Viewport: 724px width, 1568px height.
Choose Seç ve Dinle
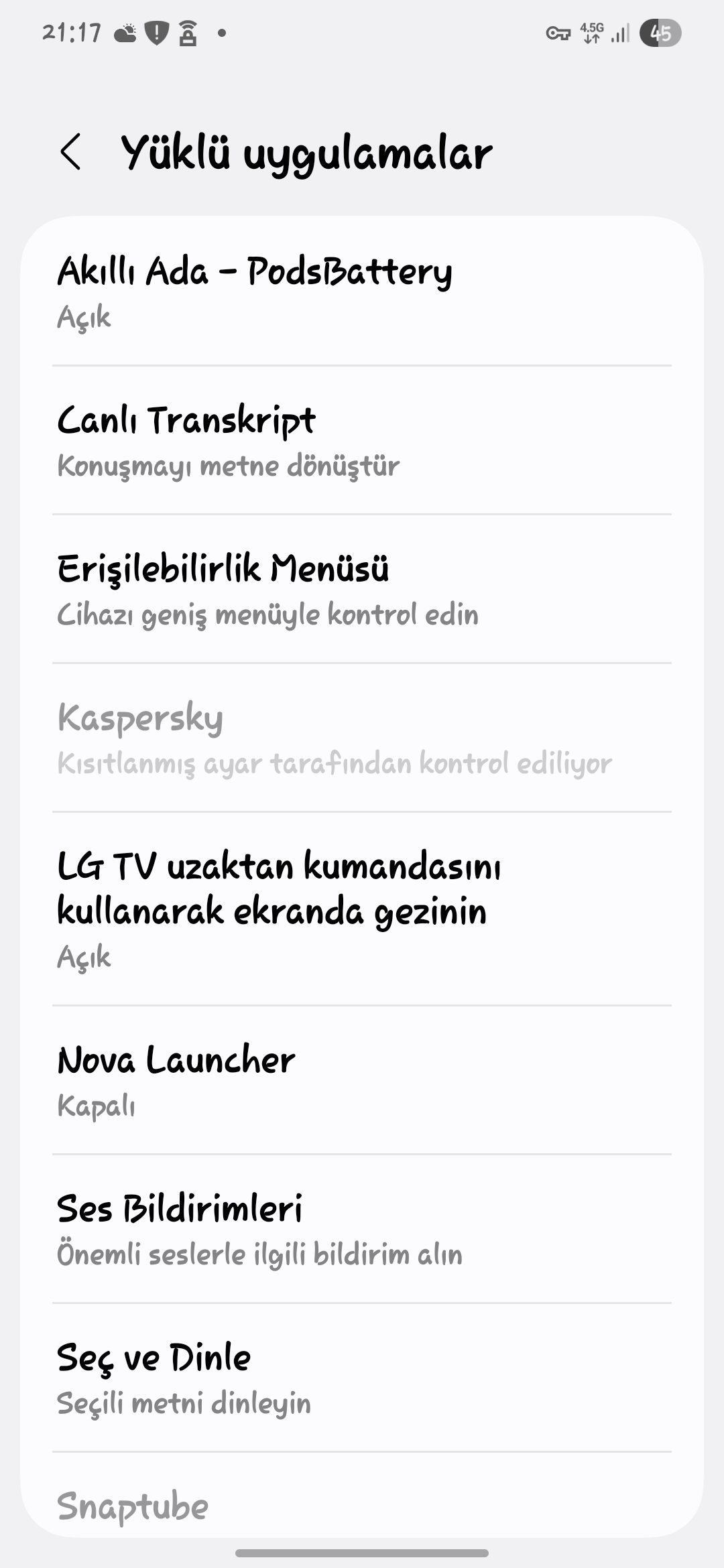pos(362,1377)
